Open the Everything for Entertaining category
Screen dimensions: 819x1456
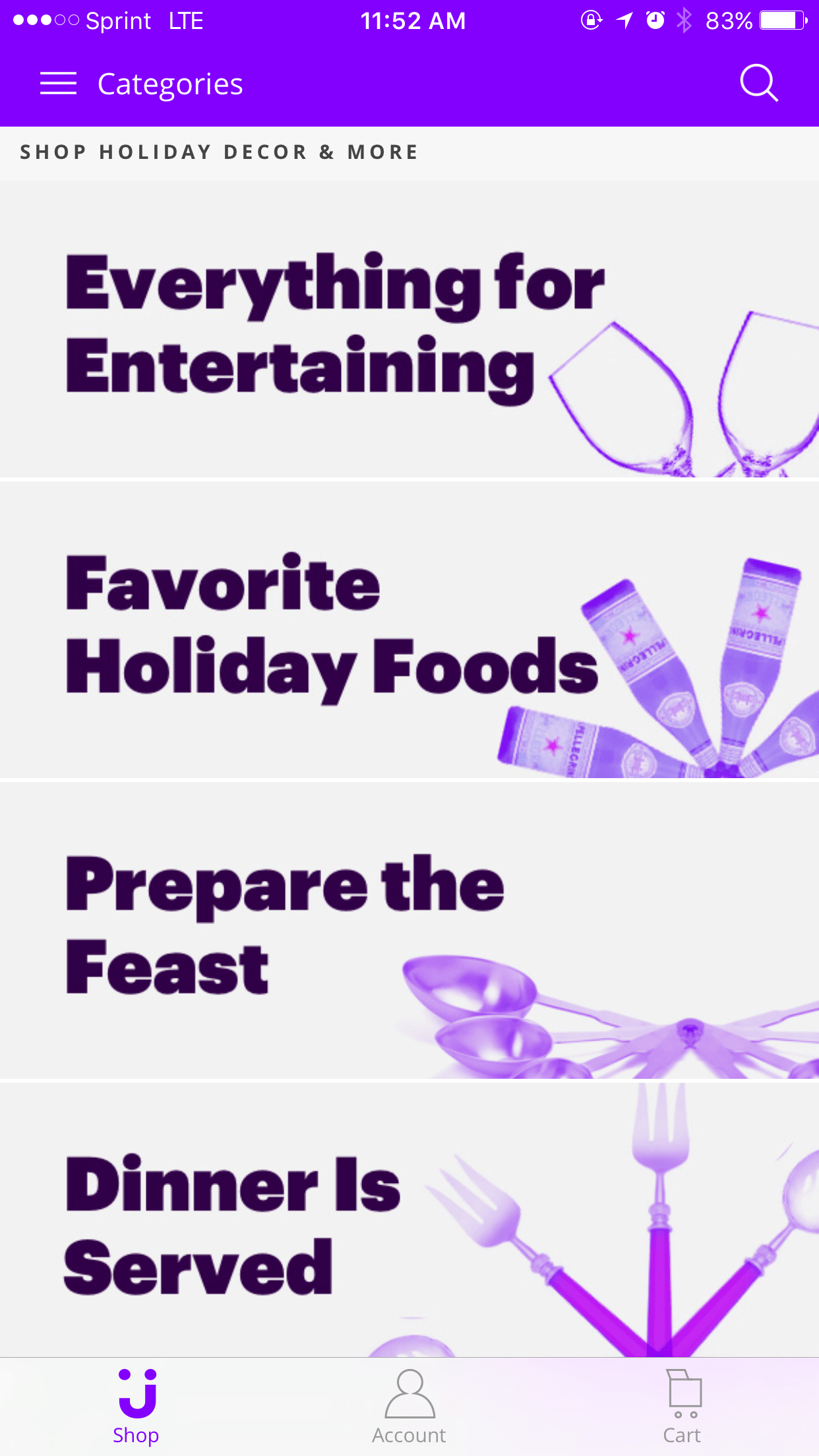point(409,329)
